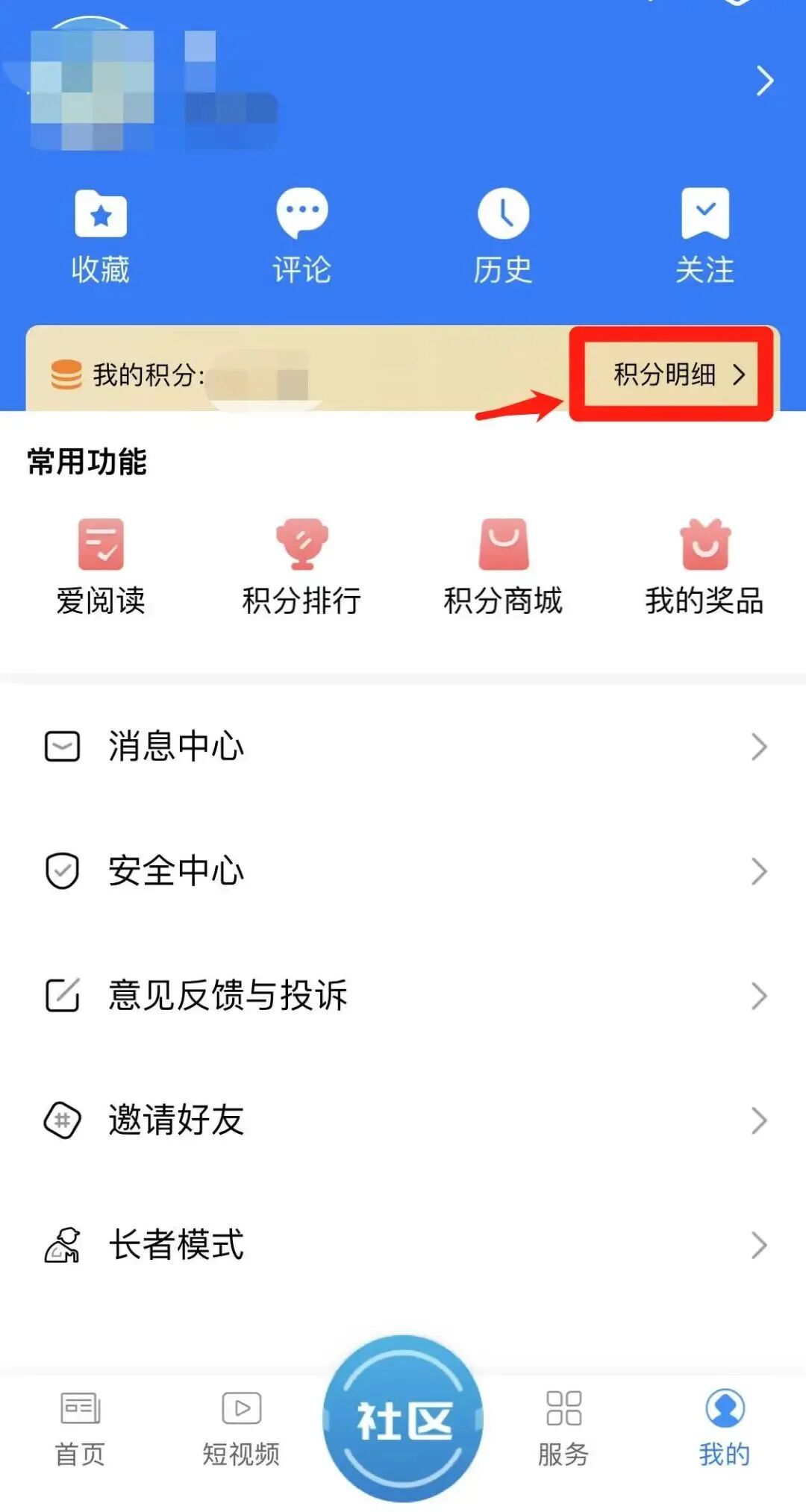
Task: Open 关注 followed list
Action: [x=705, y=236]
